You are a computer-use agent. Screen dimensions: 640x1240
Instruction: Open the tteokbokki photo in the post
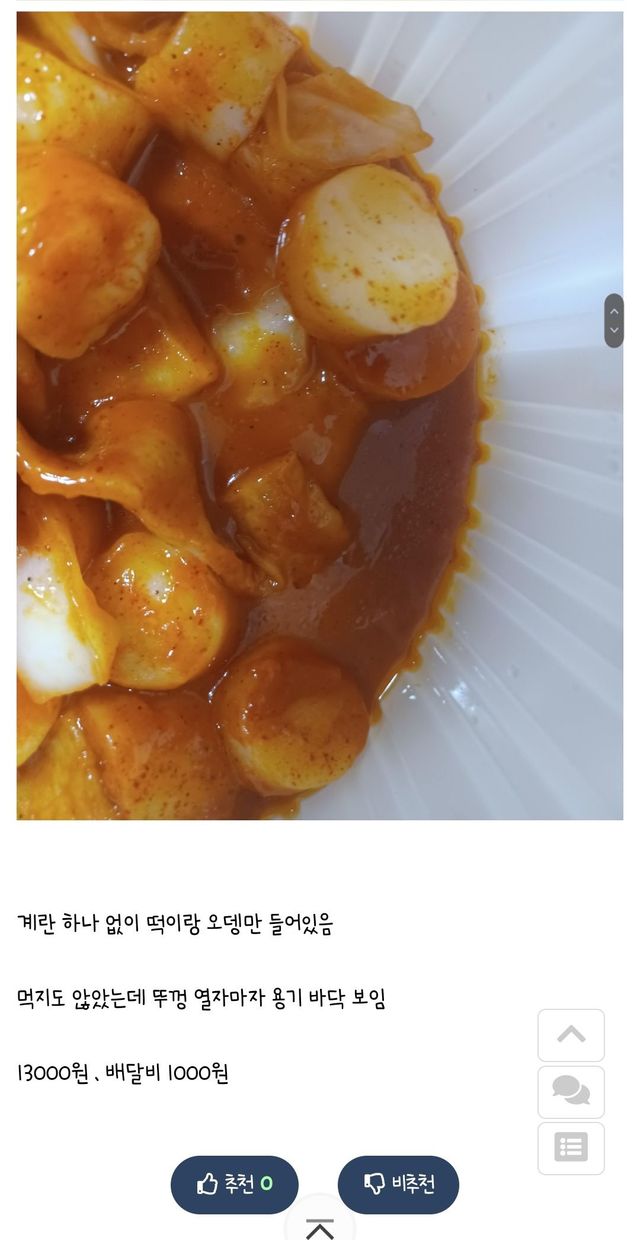(x=319, y=415)
